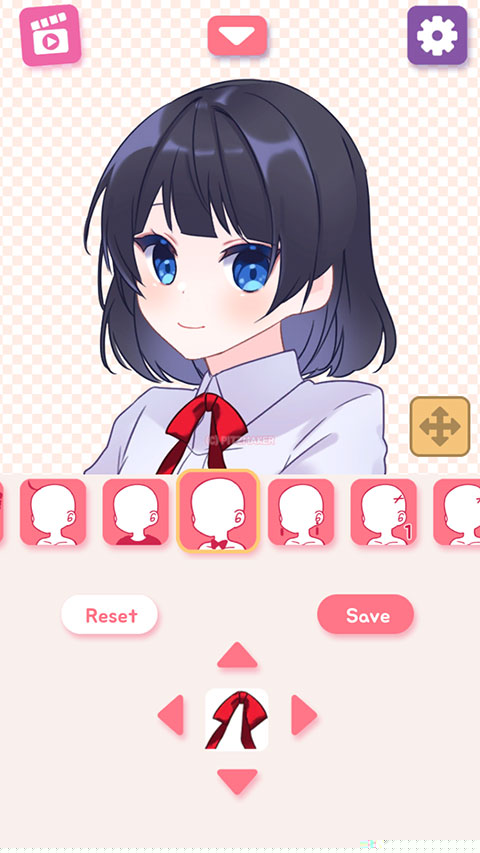Screen dimensions: 480x853
Task: Tap the down arrow below the ribbon
Action: pos(237,782)
